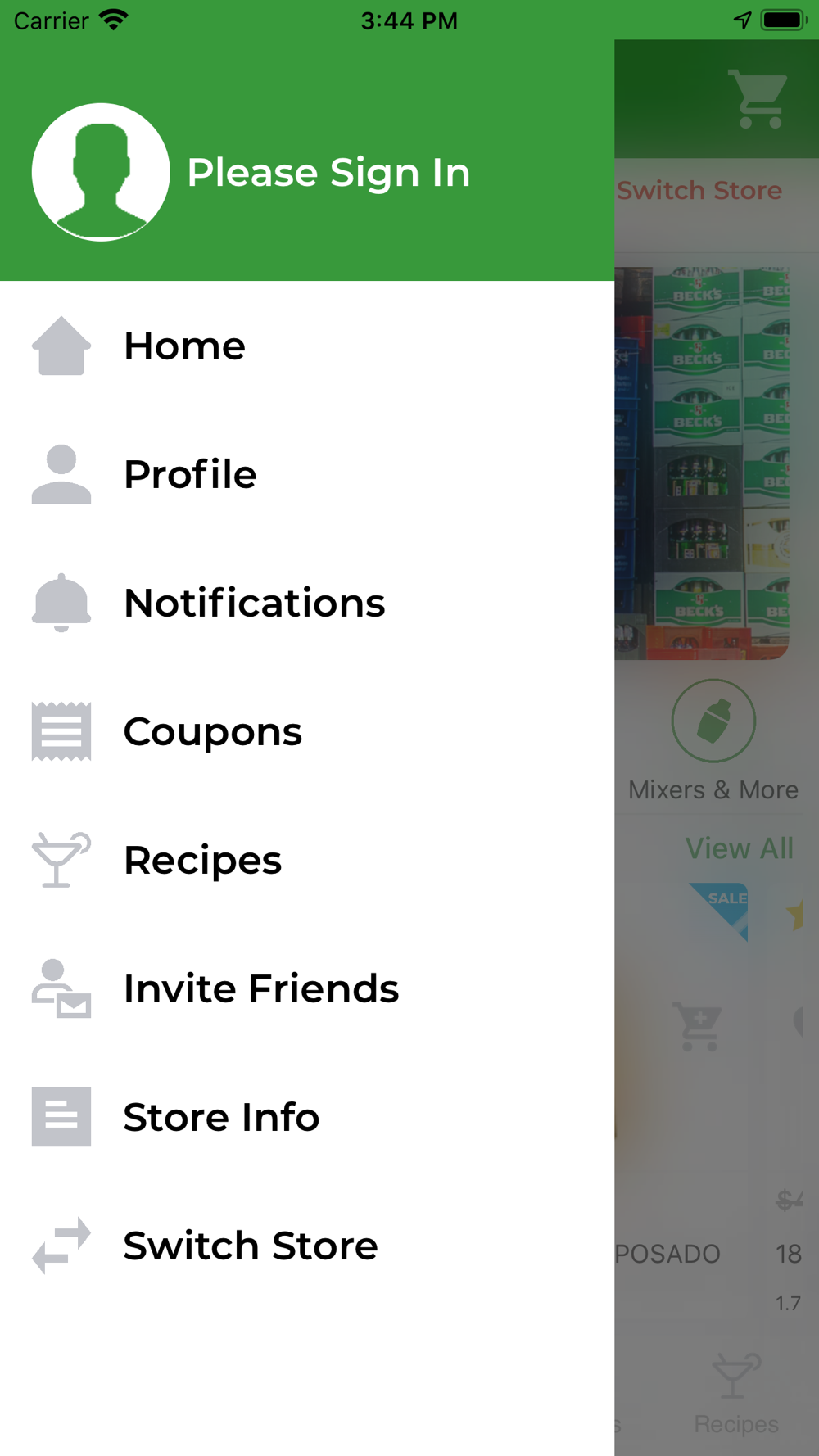This screenshot has height=1456, width=819.
Task: Go to Profile
Action: tap(307, 474)
